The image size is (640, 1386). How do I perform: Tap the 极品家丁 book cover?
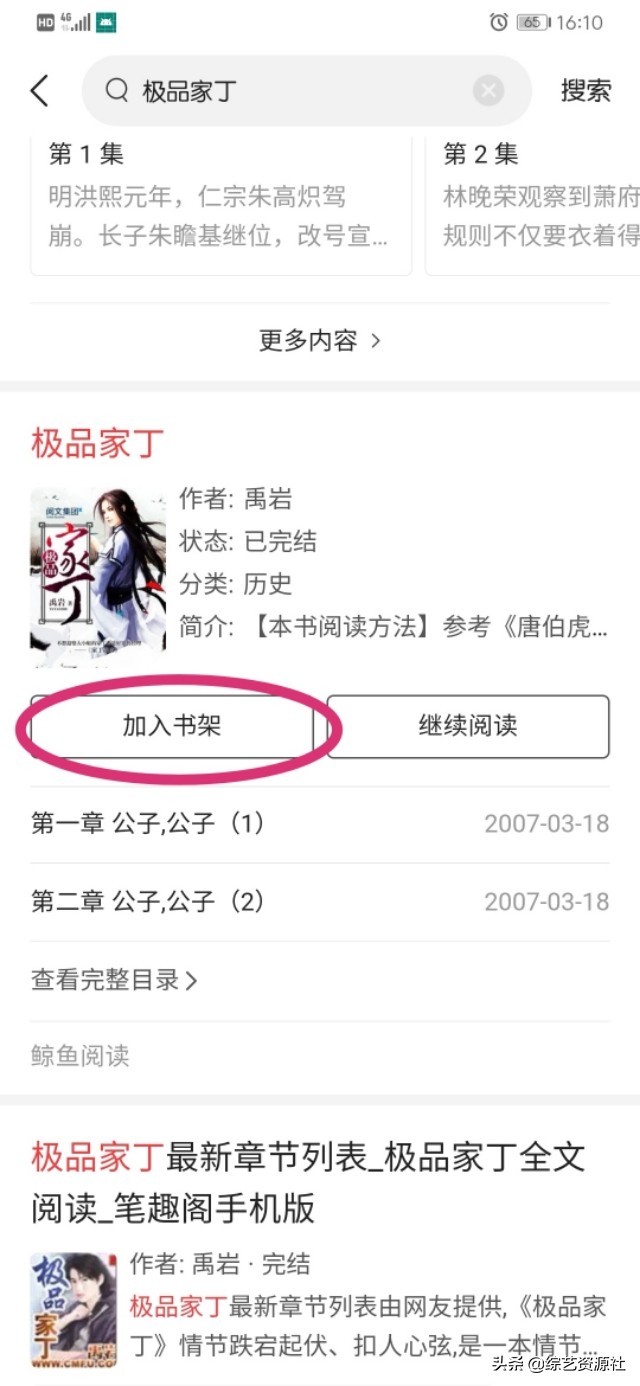[x=97, y=577]
